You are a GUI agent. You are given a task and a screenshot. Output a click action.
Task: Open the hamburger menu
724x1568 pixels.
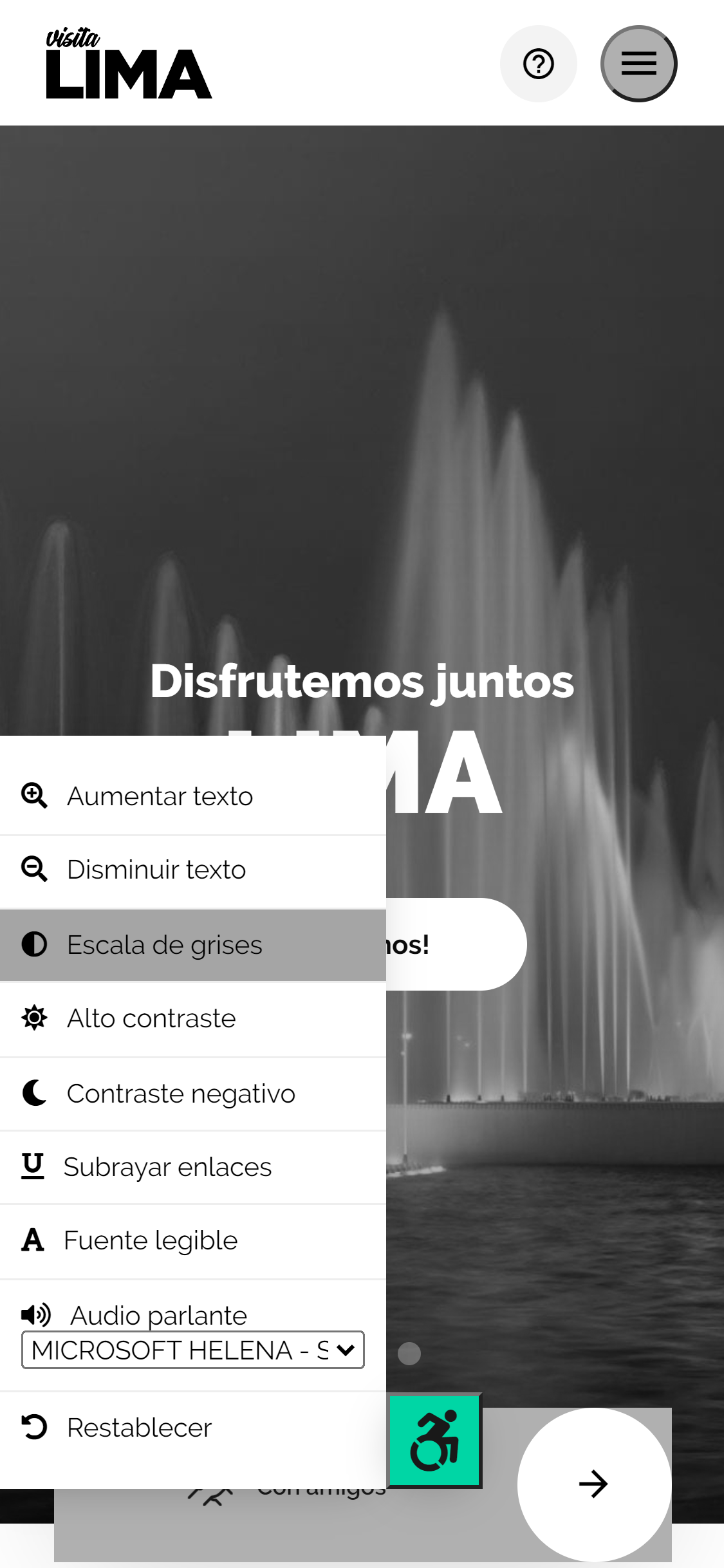(638, 64)
